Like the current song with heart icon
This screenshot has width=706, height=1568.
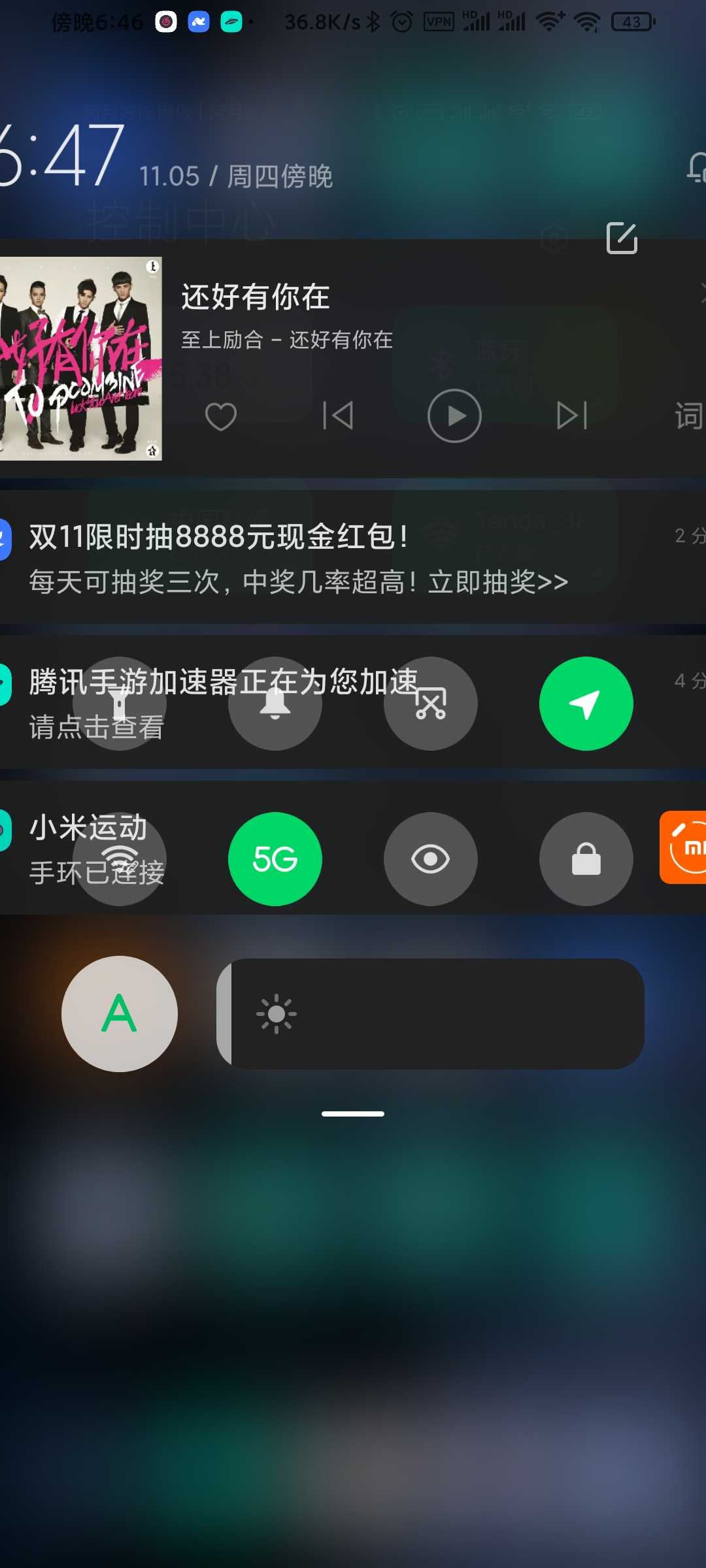(221, 416)
